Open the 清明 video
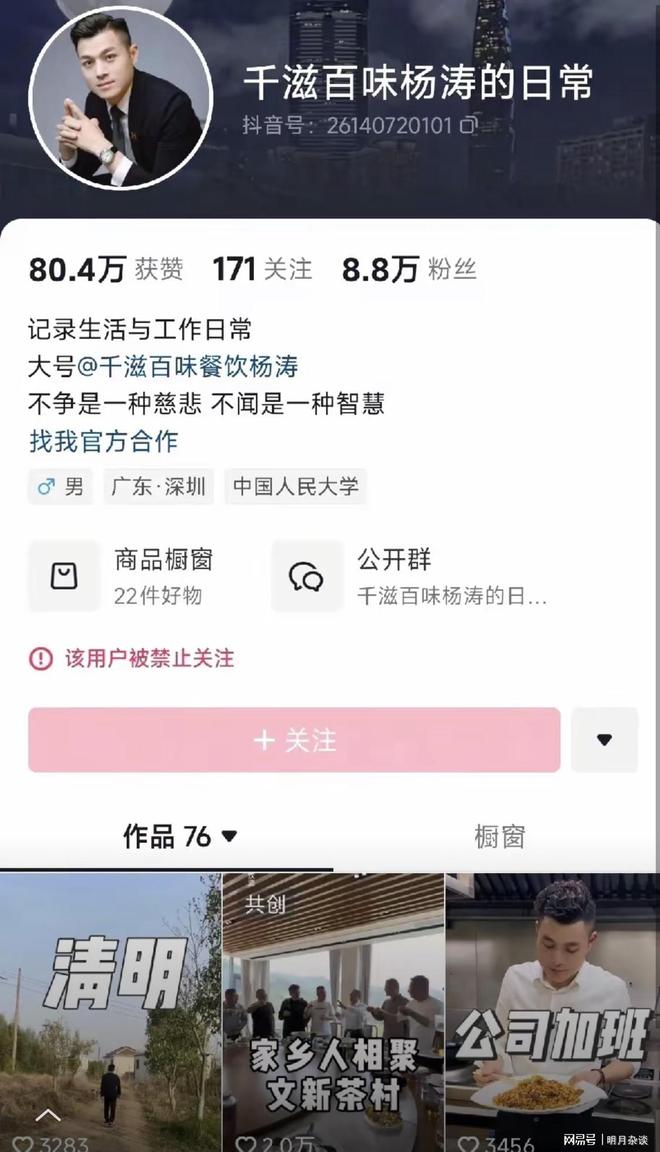The image size is (660, 1152). (110, 1010)
